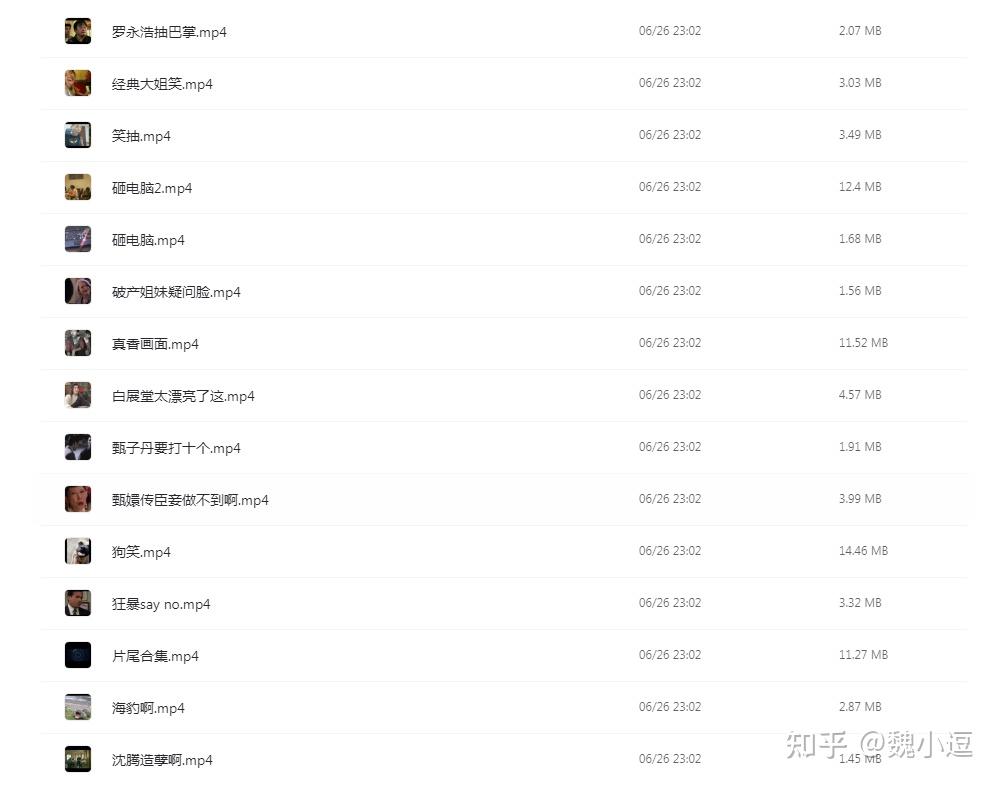Select 甄子丹要打十个.mp4 row
Viewport: 999px width, 785px height.
pyautogui.click(x=176, y=448)
